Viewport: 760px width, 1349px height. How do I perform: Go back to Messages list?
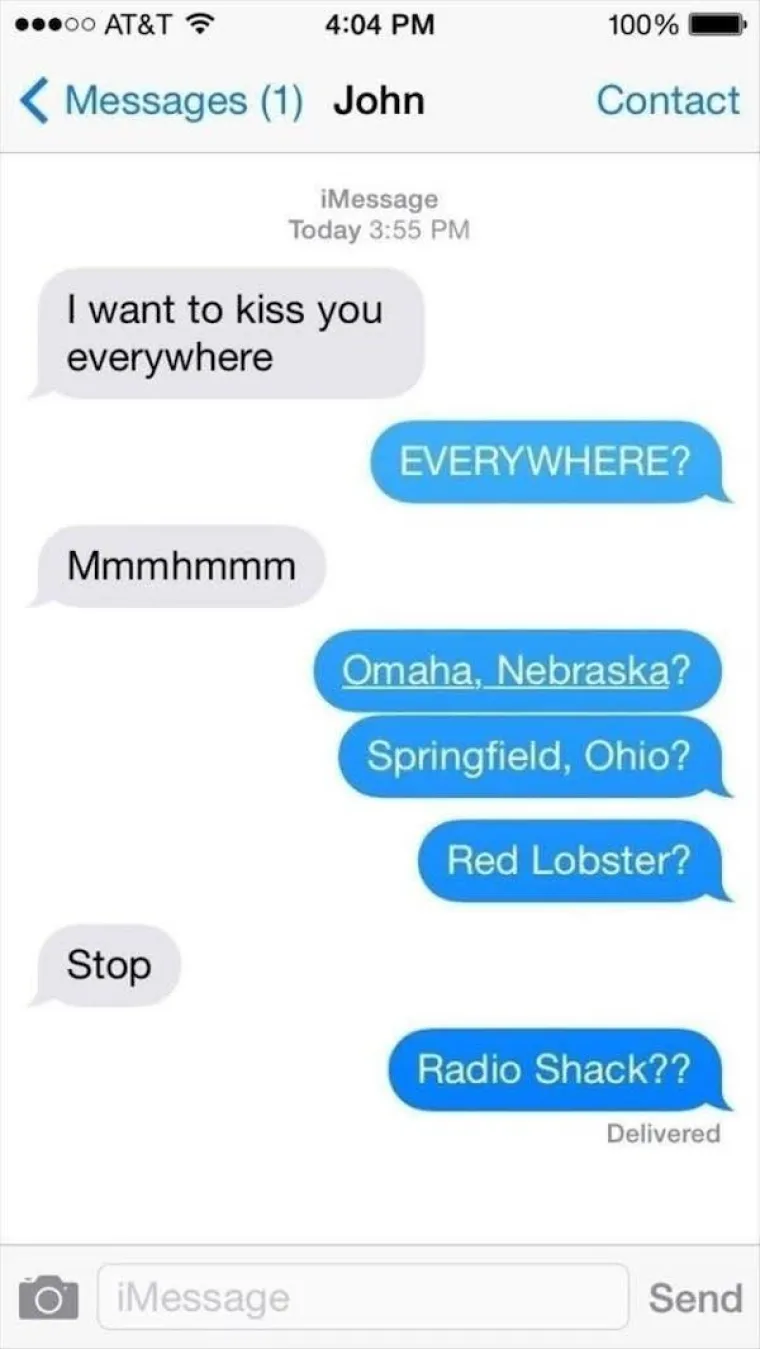160,101
